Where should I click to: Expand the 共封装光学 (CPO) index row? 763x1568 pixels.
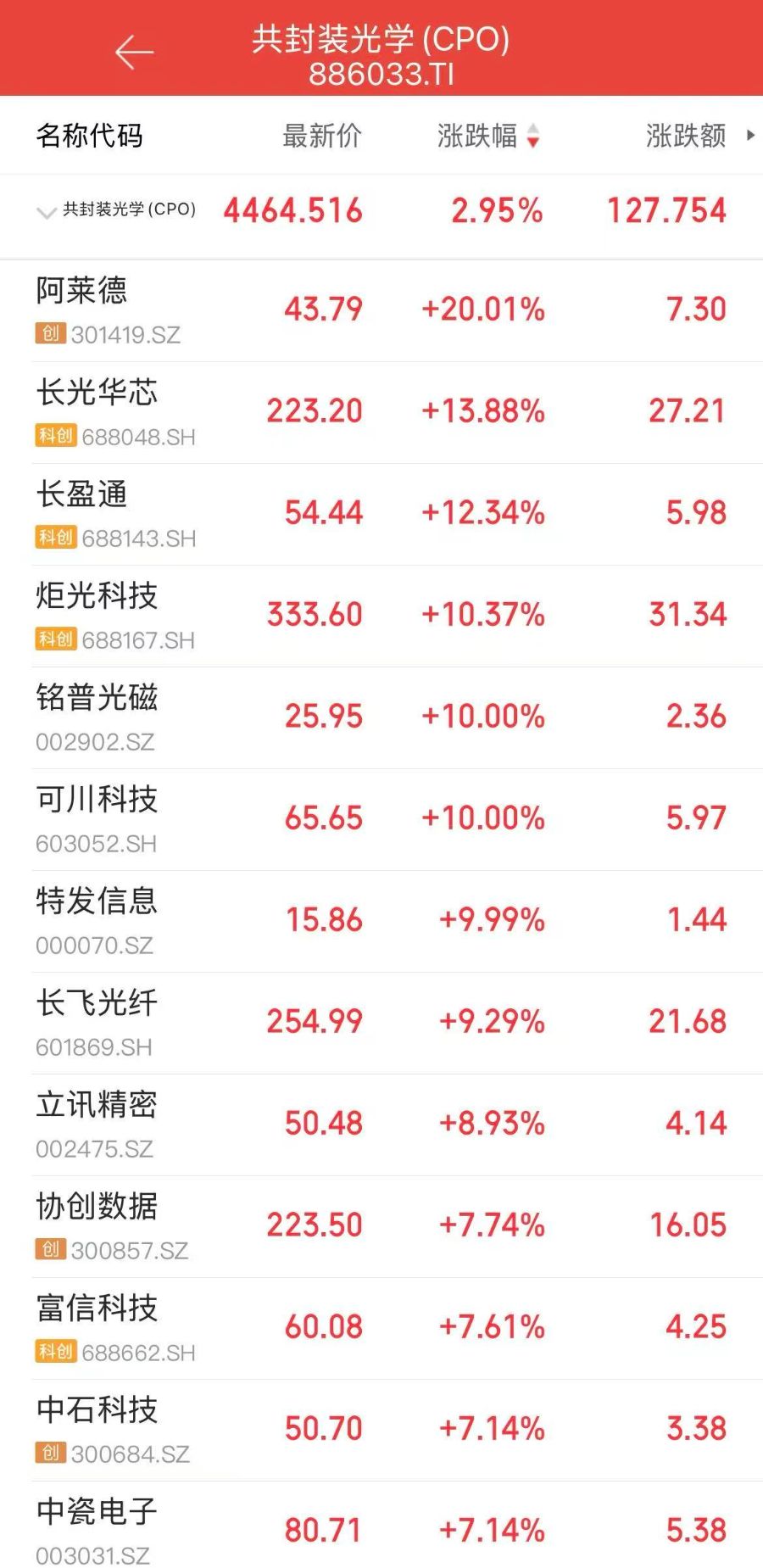click(46, 211)
